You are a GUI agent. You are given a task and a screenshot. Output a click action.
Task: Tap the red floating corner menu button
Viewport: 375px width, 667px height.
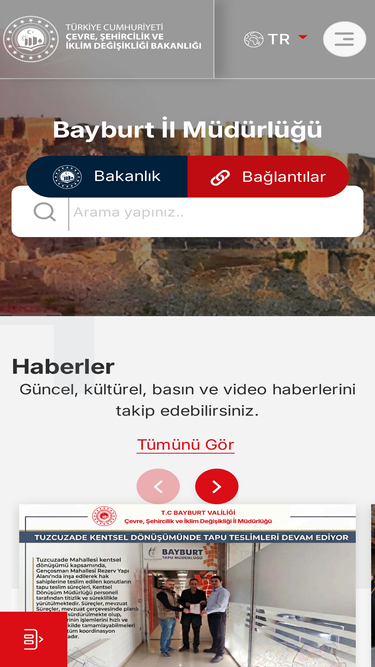pos(33,639)
